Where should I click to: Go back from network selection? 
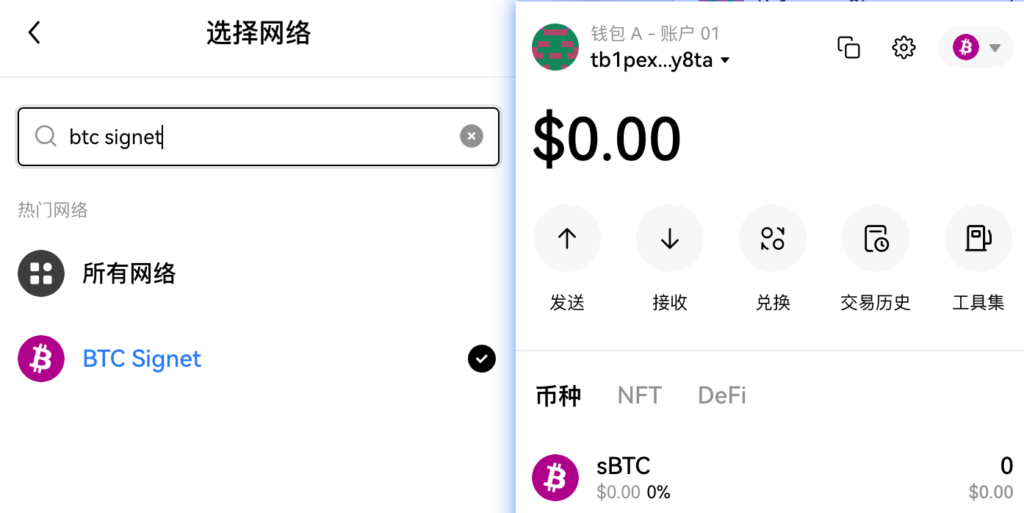point(34,33)
